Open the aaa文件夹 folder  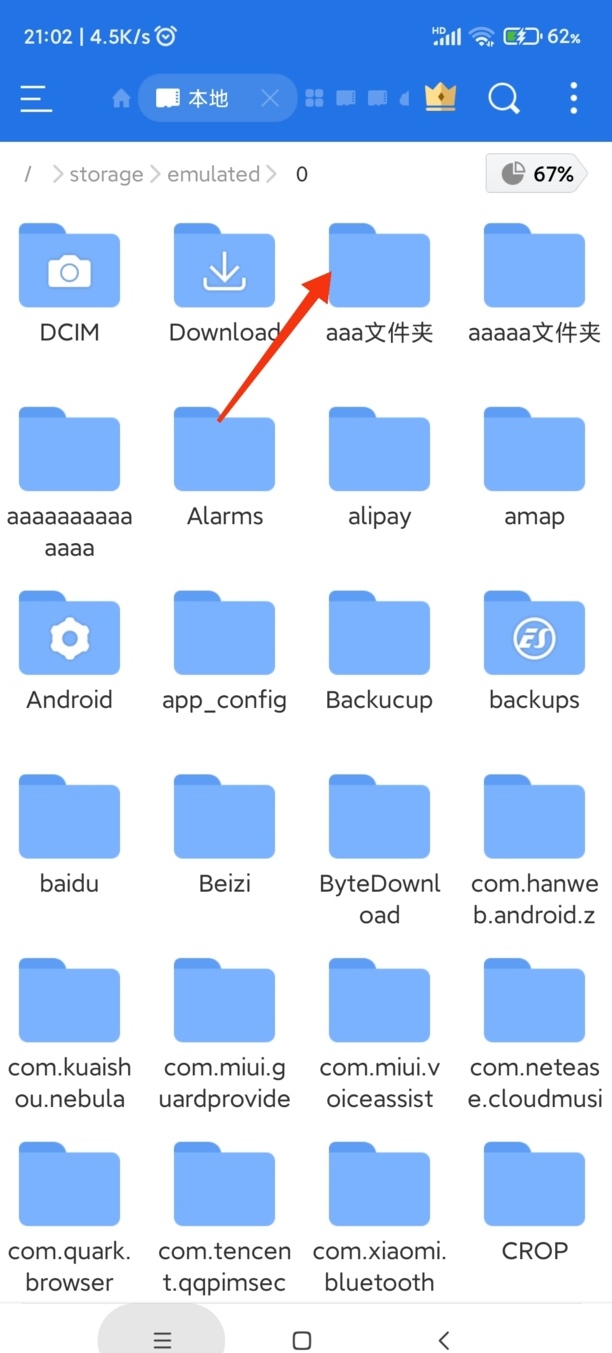pyautogui.click(x=379, y=283)
